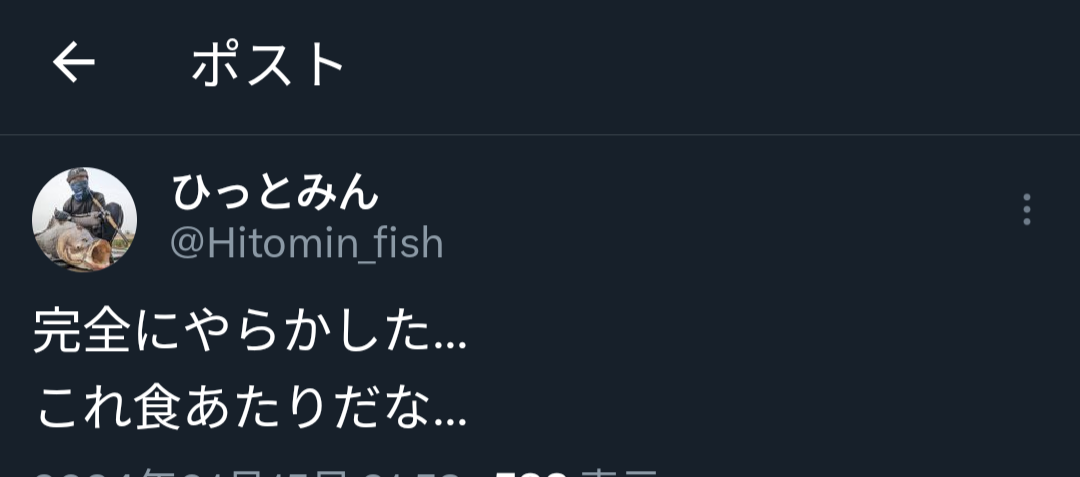The width and height of the screenshot is (1080, 477).
Task: Open the post's three-dot overflow menu
Action: pos(1026,209)
